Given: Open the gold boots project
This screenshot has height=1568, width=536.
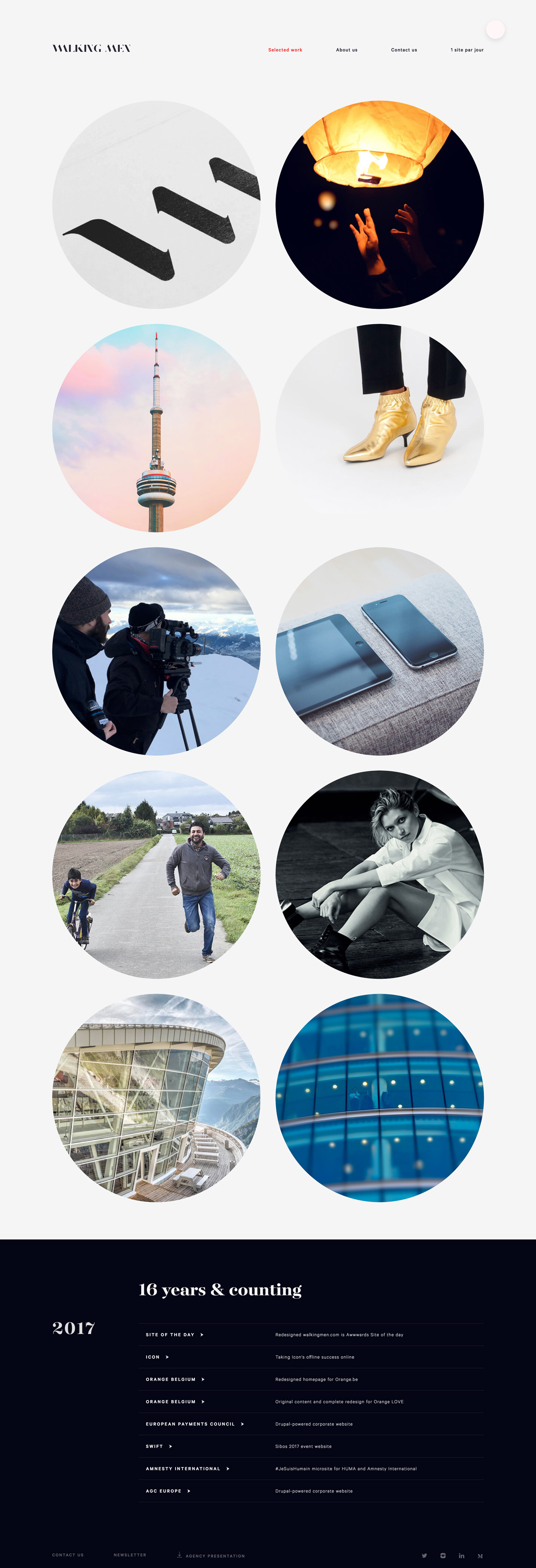Looking at the screenshot, I should click(380, 428).
